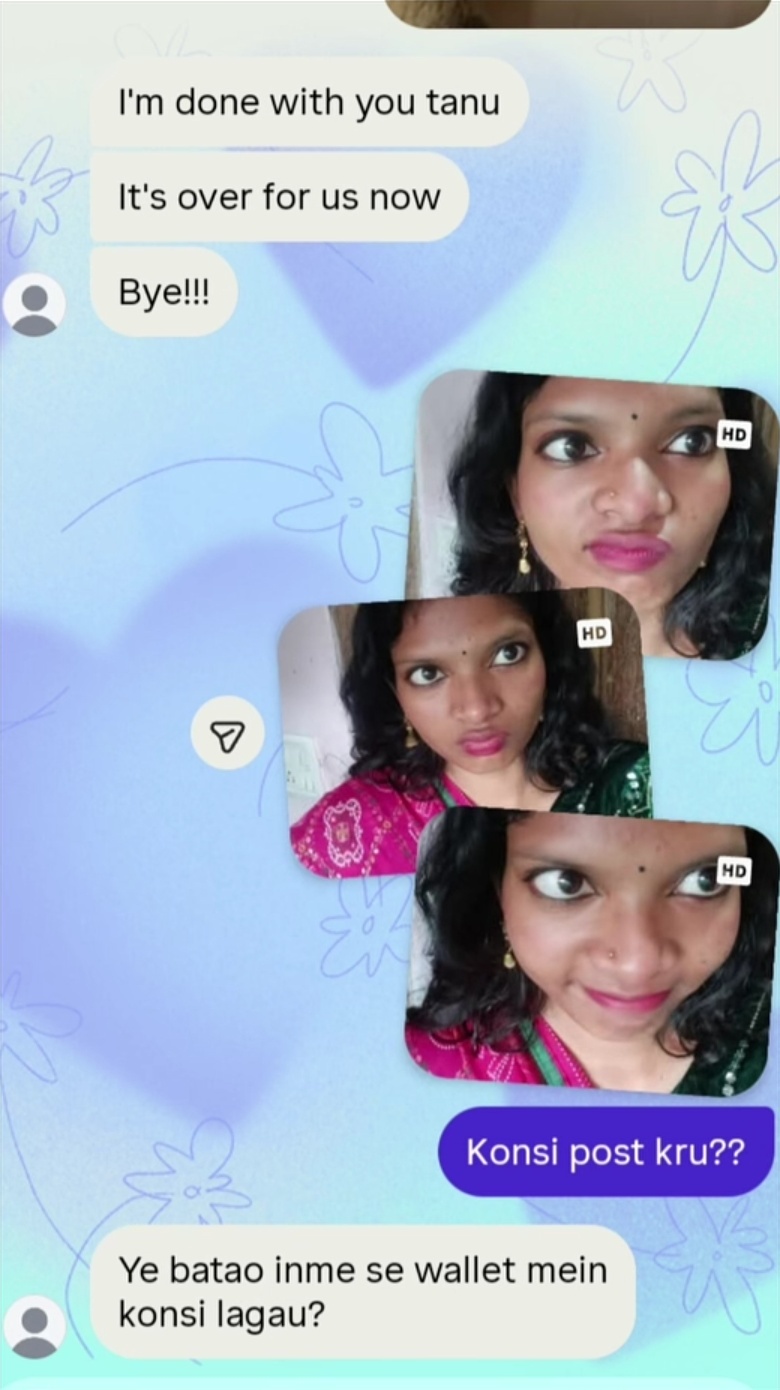This screenshot has width=780, height=1390.
Task: Tap the avatar beside the wallet message
Action: 34,1327
